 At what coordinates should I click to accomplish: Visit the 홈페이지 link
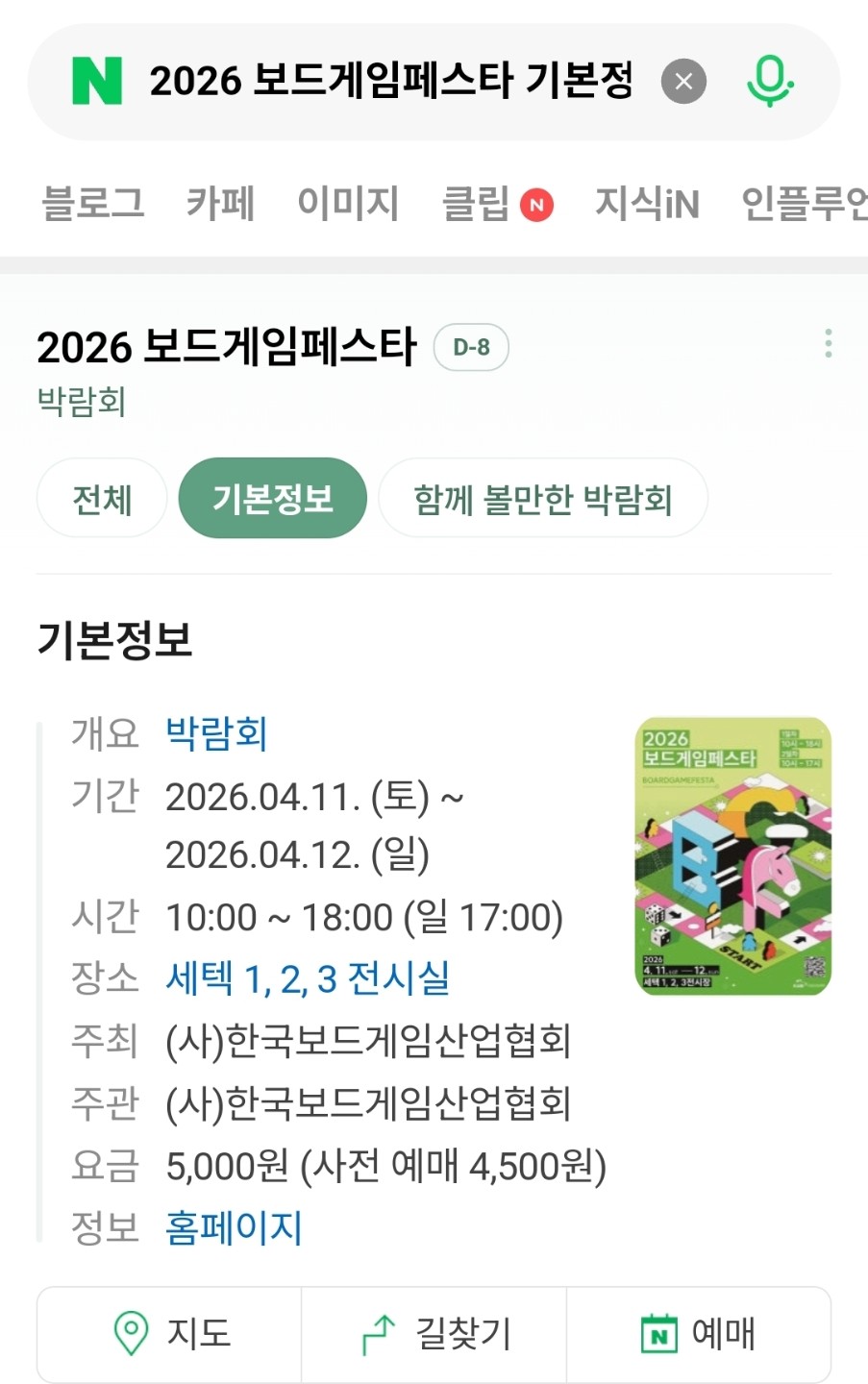234,1227
